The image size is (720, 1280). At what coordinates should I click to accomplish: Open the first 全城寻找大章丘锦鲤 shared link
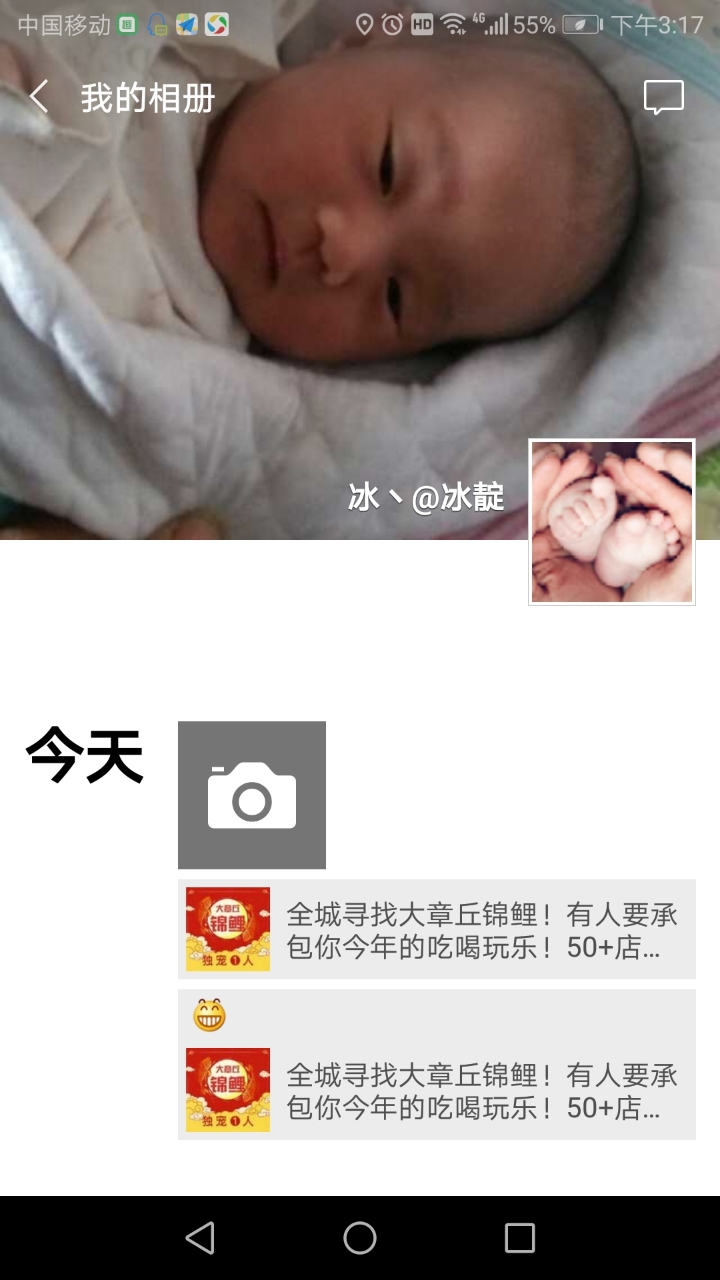pyautogui.click(x=437, y=930)
